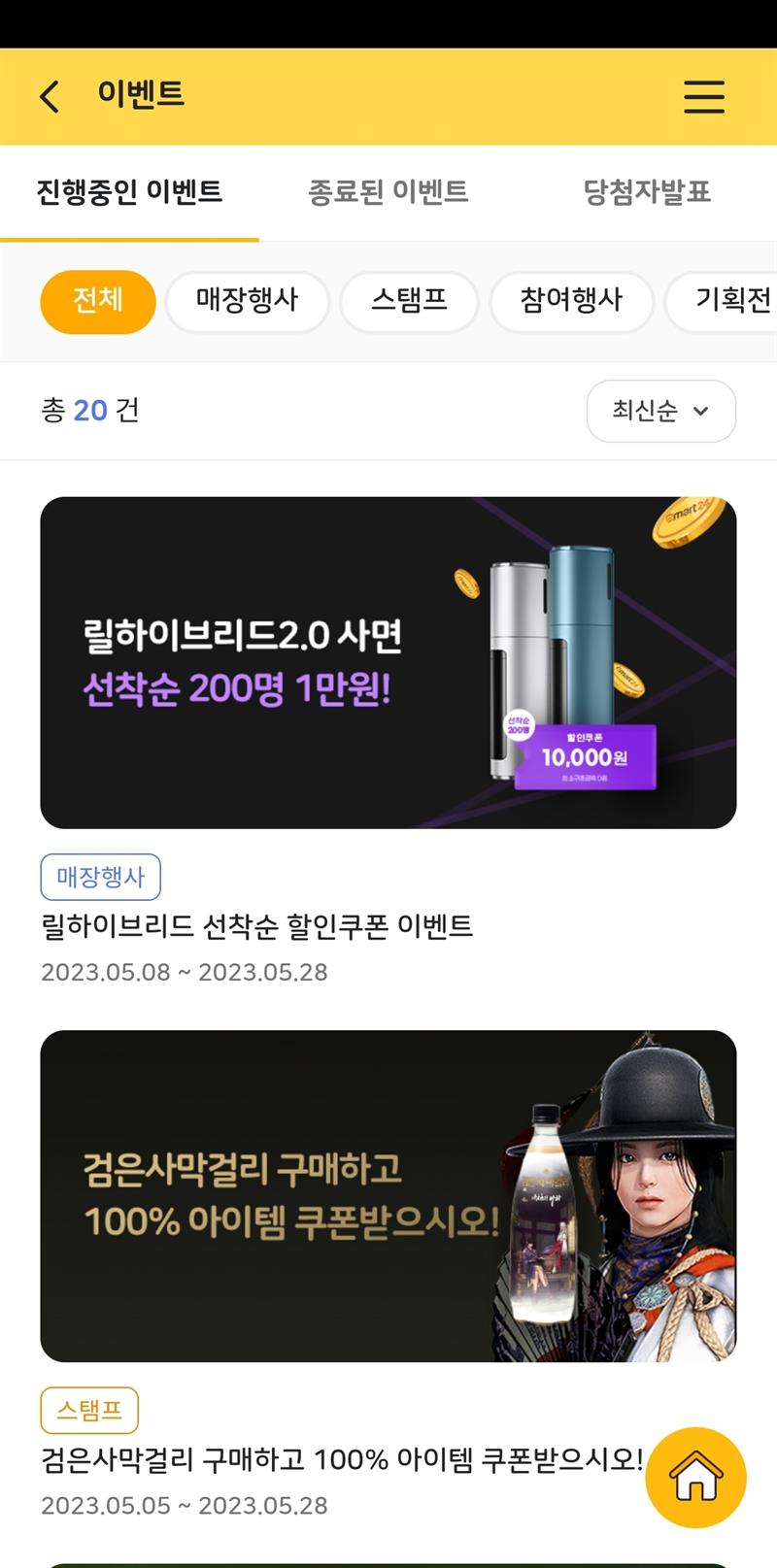
Task: Tap the floating home button
Action: coord(695,1477)
